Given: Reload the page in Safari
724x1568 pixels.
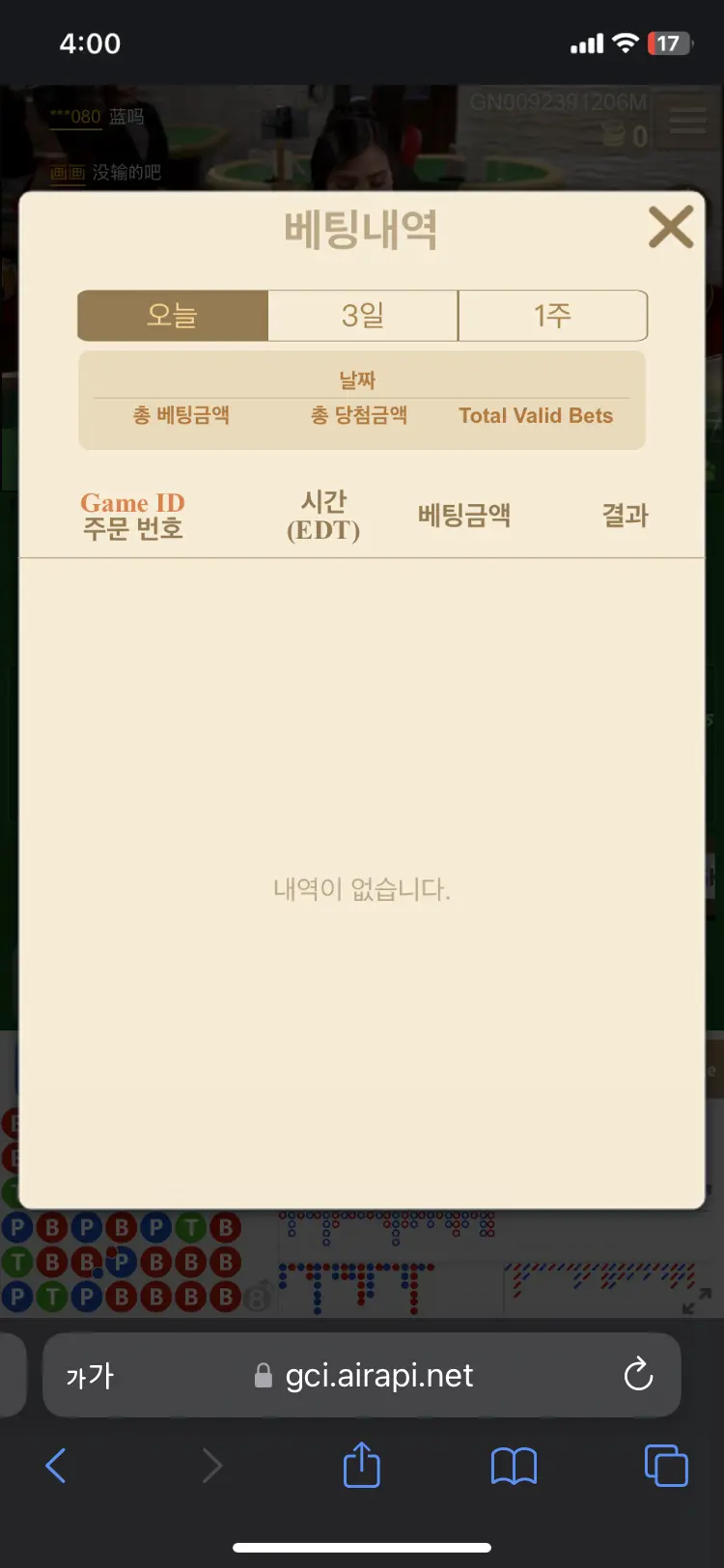Looking at the screenshot, I should click(638, 1375).
